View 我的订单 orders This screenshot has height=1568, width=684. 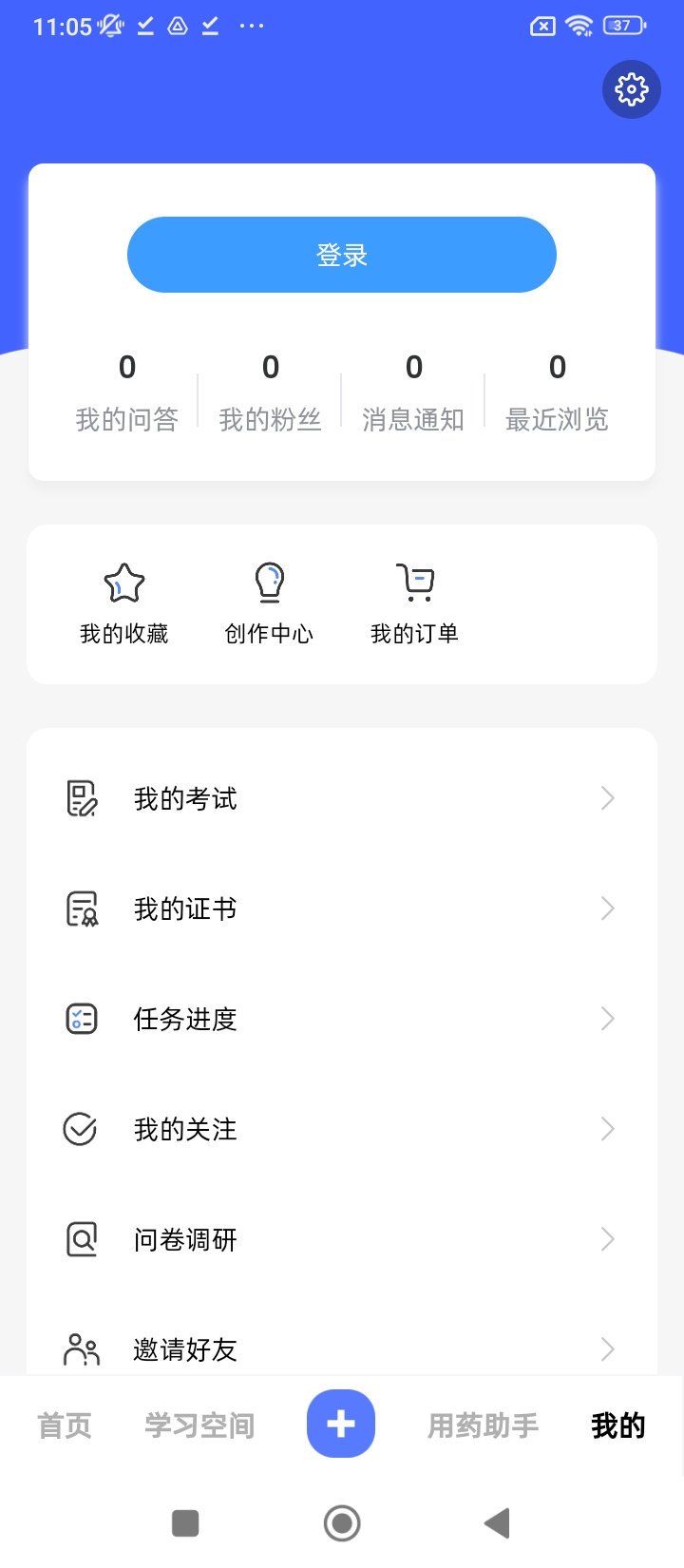click(414, 603)
